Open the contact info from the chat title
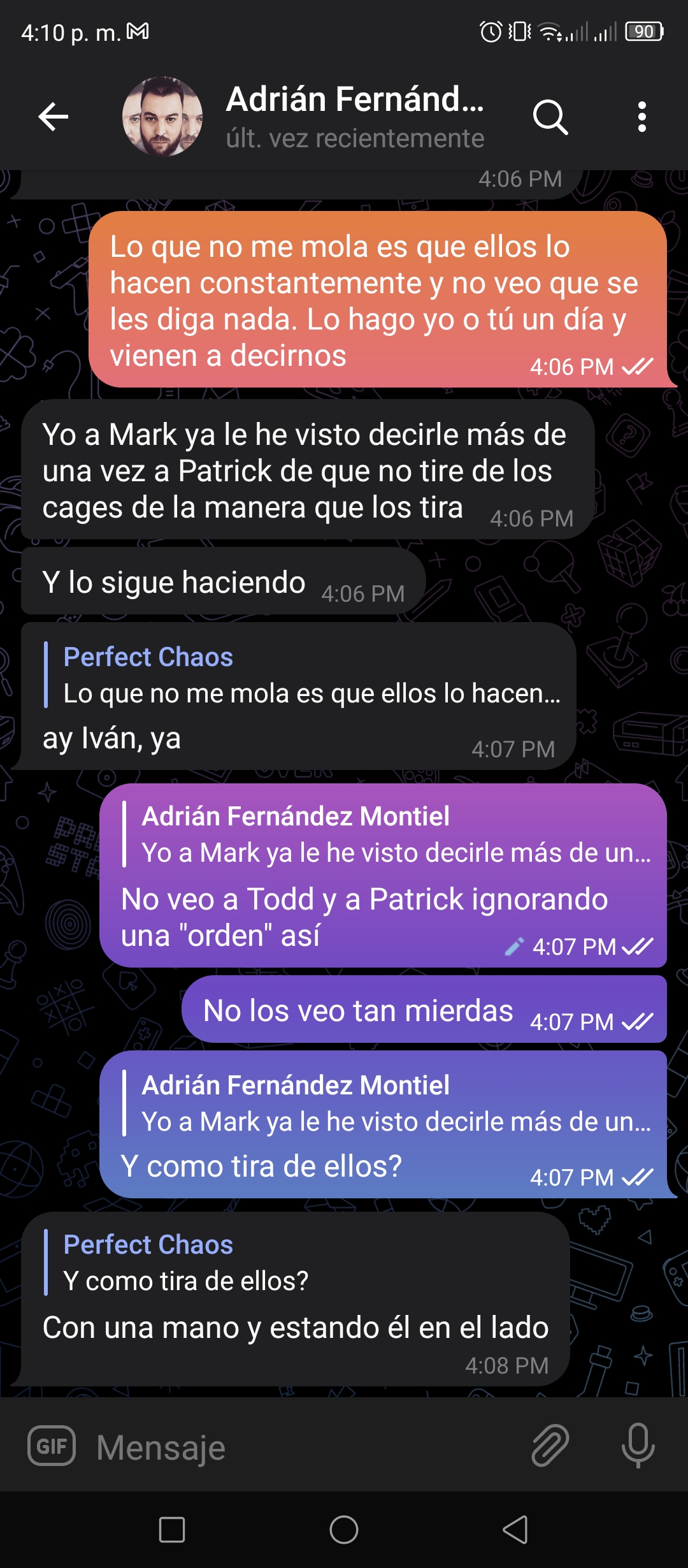Viewport: 688px width, 1568px height. (355, 117)
